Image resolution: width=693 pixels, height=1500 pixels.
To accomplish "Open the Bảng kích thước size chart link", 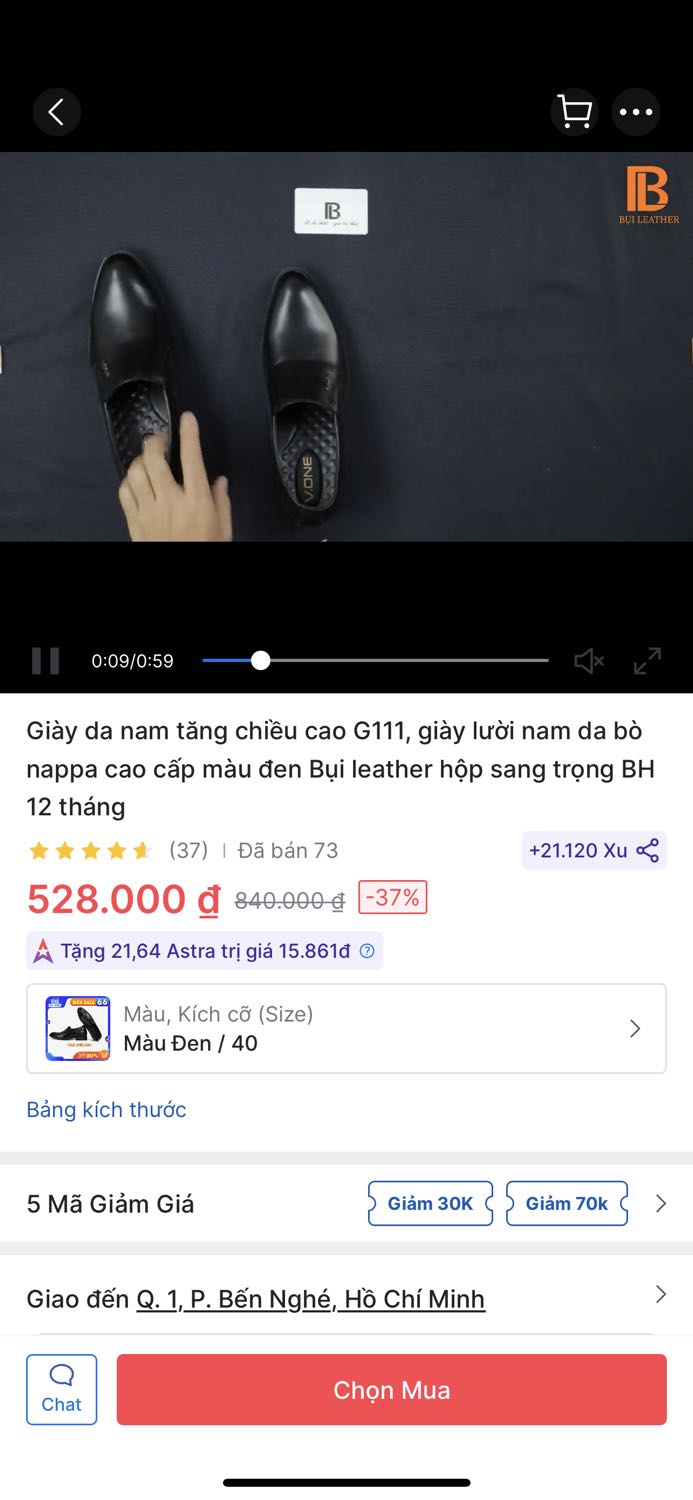I will pos(106,1110).
